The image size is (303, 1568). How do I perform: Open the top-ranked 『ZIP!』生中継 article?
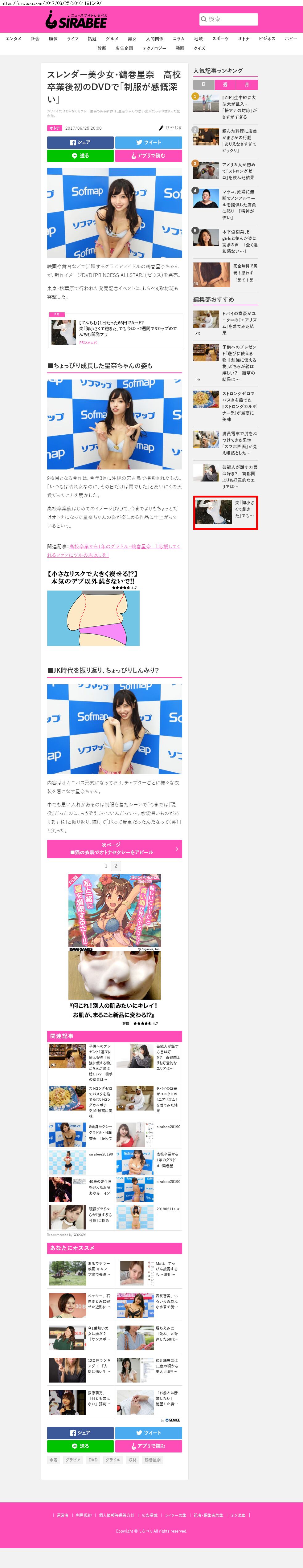[239, 107]
